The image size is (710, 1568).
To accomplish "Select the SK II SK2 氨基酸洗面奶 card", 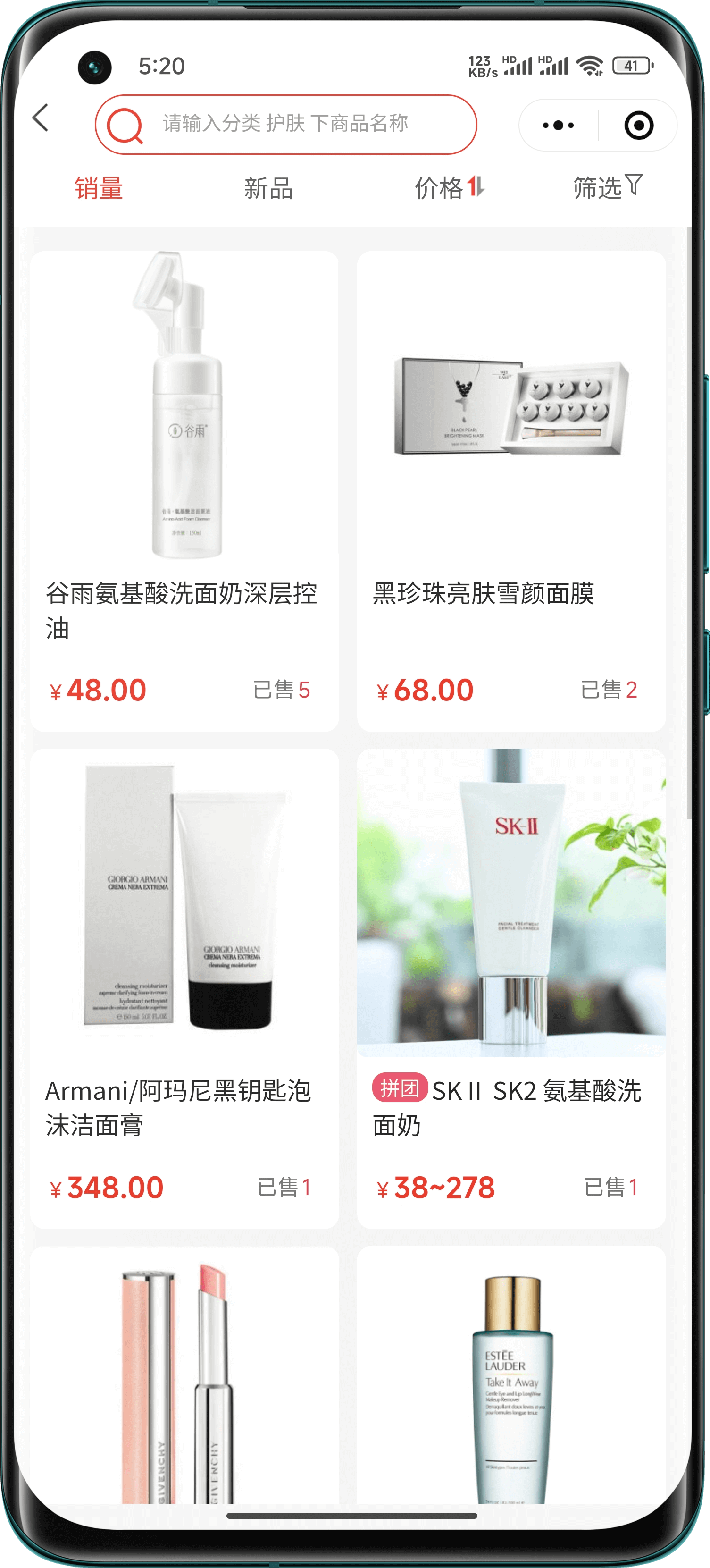I will [x=511, y=987].
